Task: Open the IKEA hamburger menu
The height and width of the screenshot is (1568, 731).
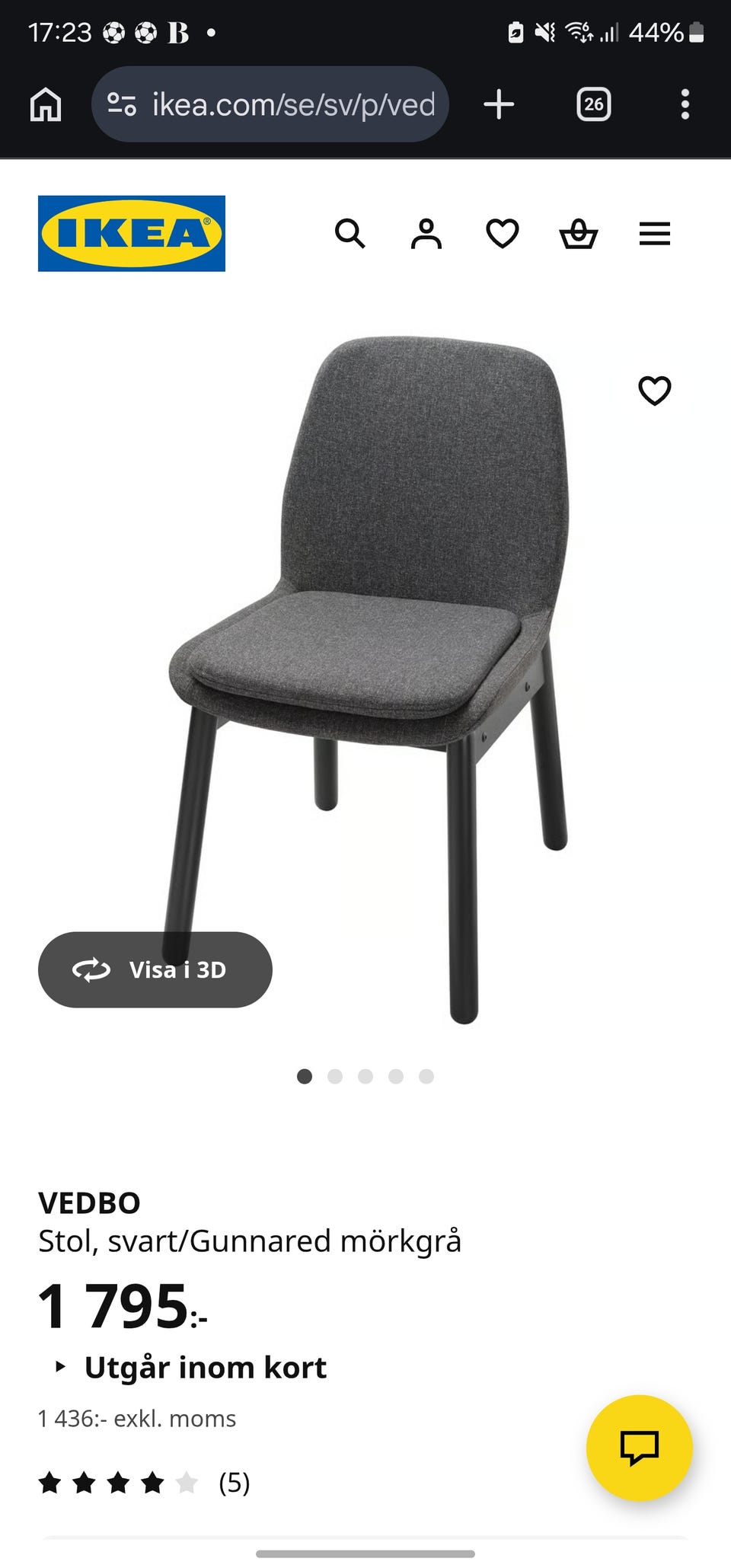Action: pos(655,234)
